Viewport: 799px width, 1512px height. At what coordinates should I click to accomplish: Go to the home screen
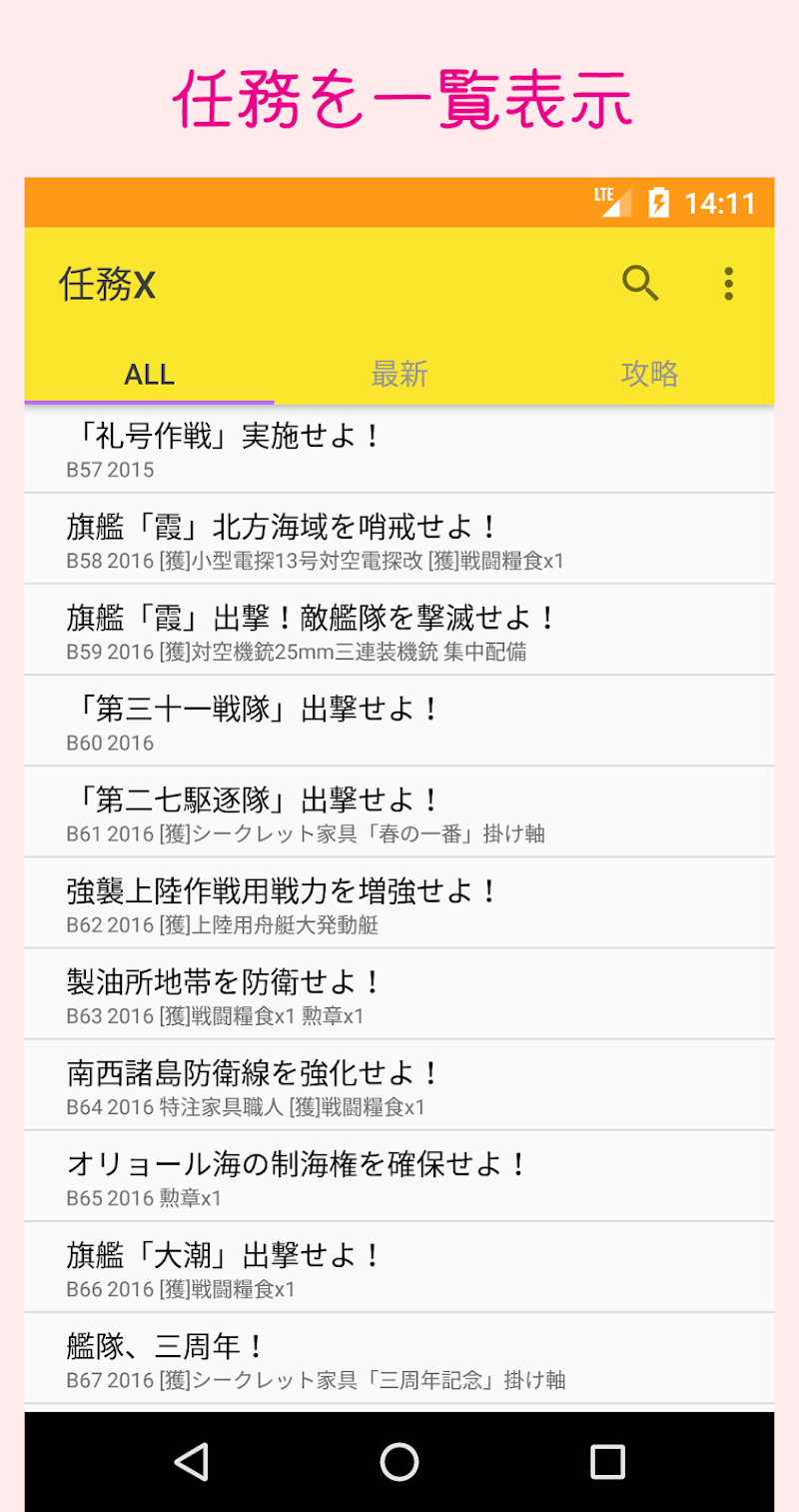point(399,1461)
